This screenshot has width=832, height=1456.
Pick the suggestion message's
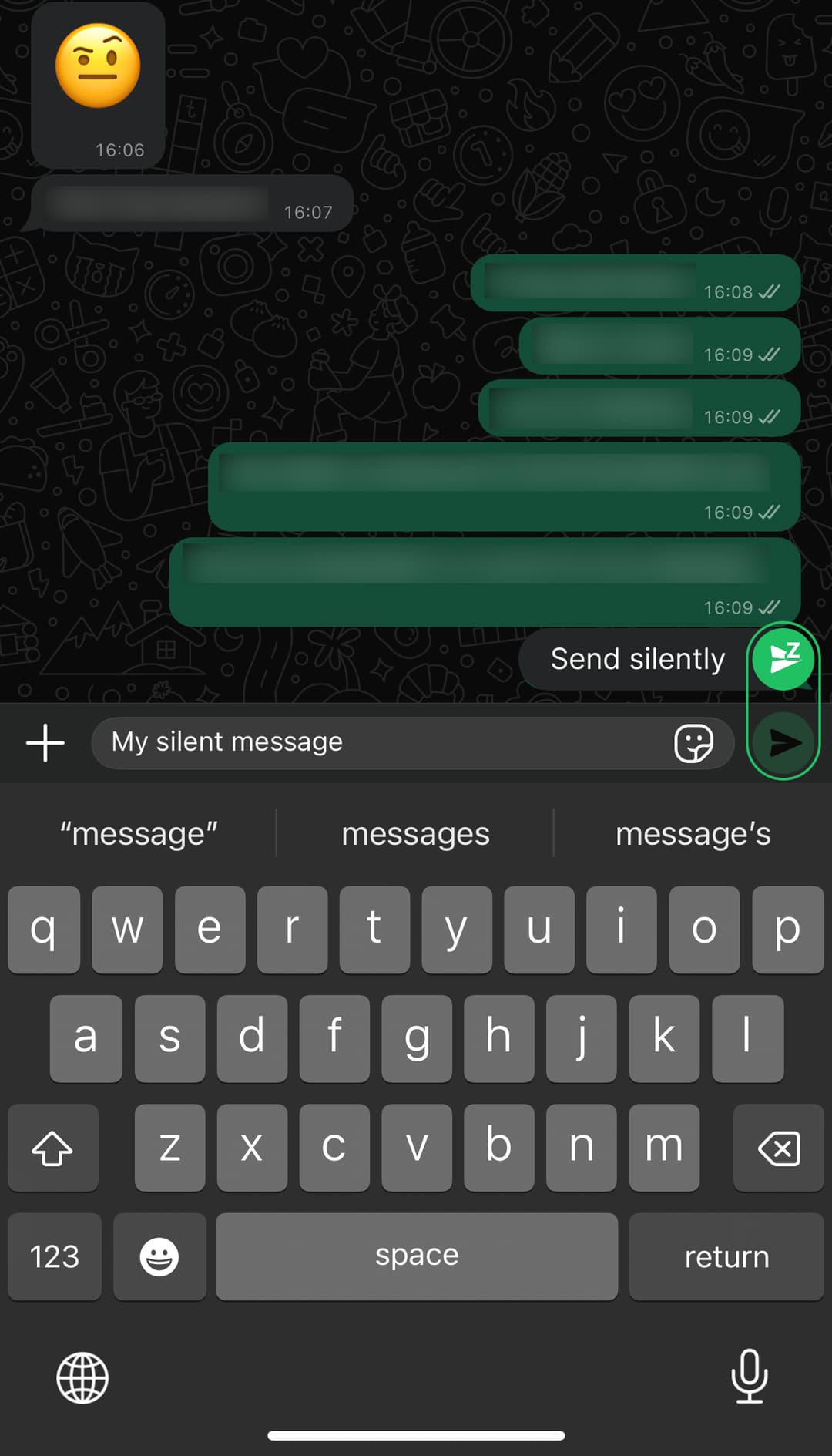[x=693, y=833]
